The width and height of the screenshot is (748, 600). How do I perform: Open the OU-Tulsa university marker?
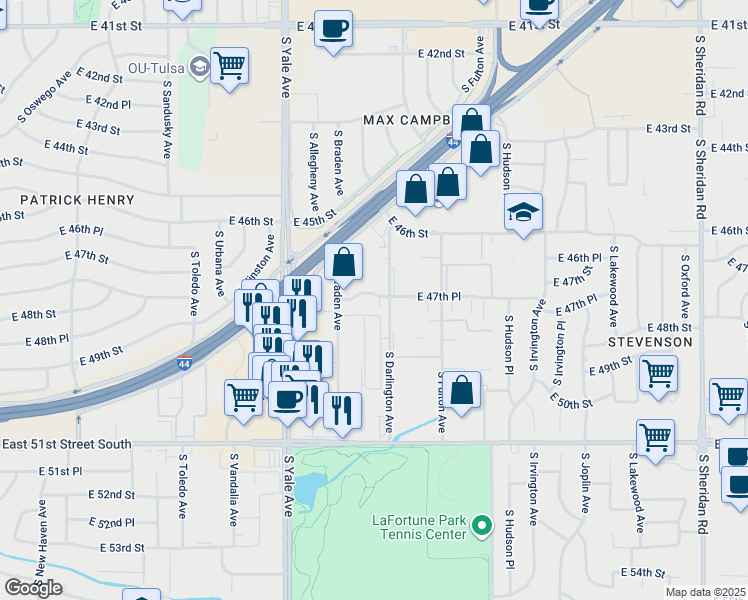[199, 68]
